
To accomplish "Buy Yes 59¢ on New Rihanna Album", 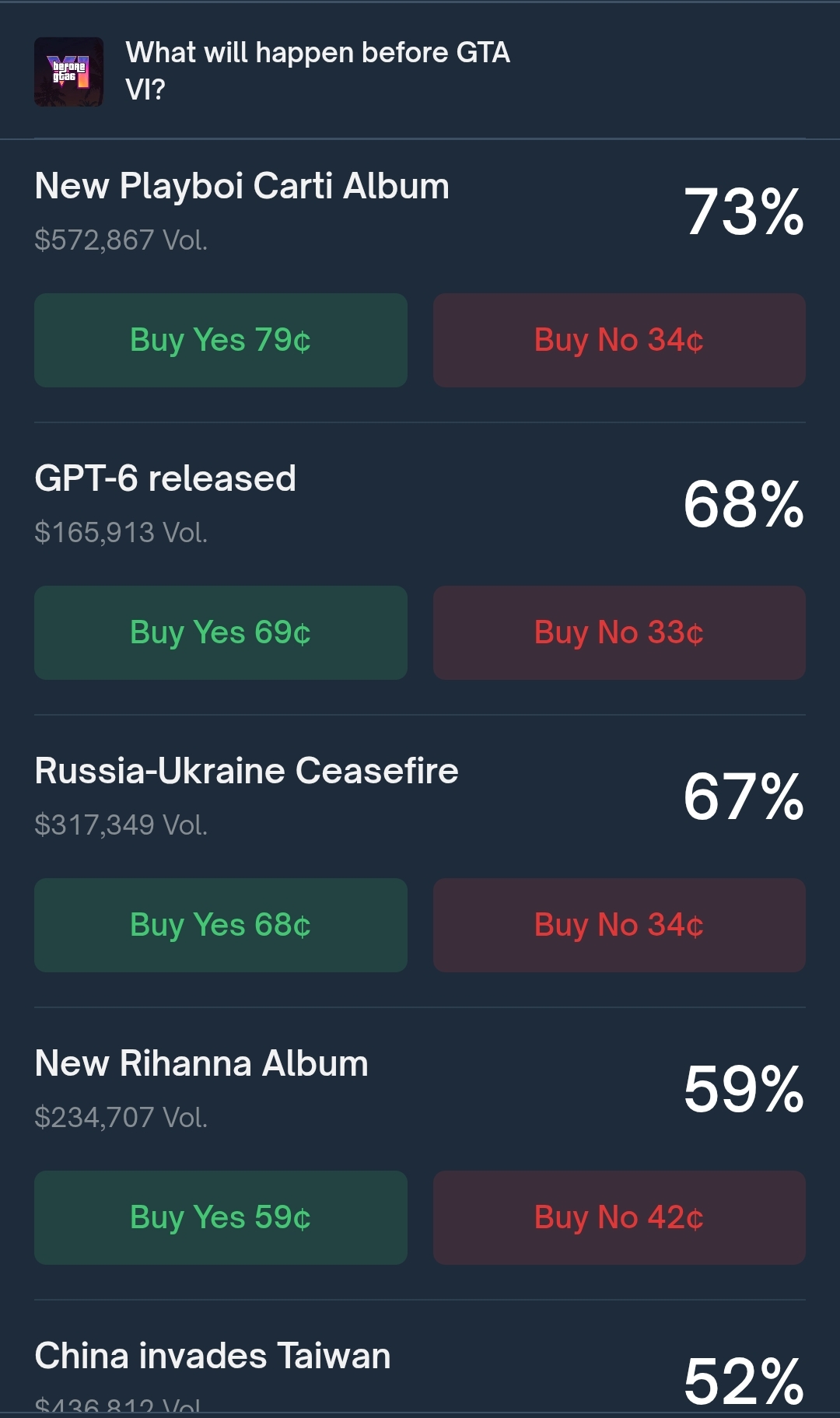I will (x=221, y=1217).
